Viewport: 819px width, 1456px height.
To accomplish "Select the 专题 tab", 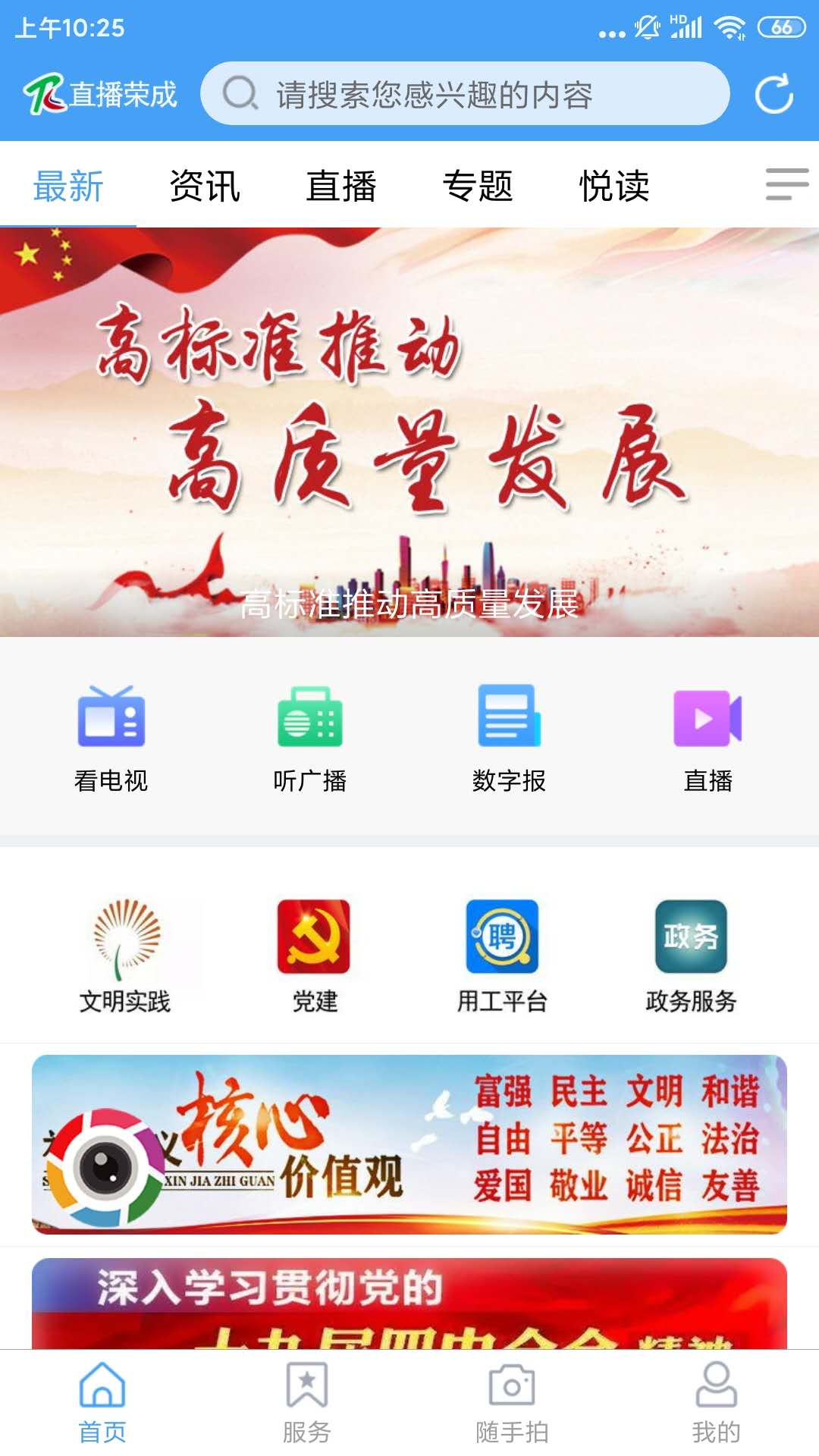I will click(x=478, y=186).
